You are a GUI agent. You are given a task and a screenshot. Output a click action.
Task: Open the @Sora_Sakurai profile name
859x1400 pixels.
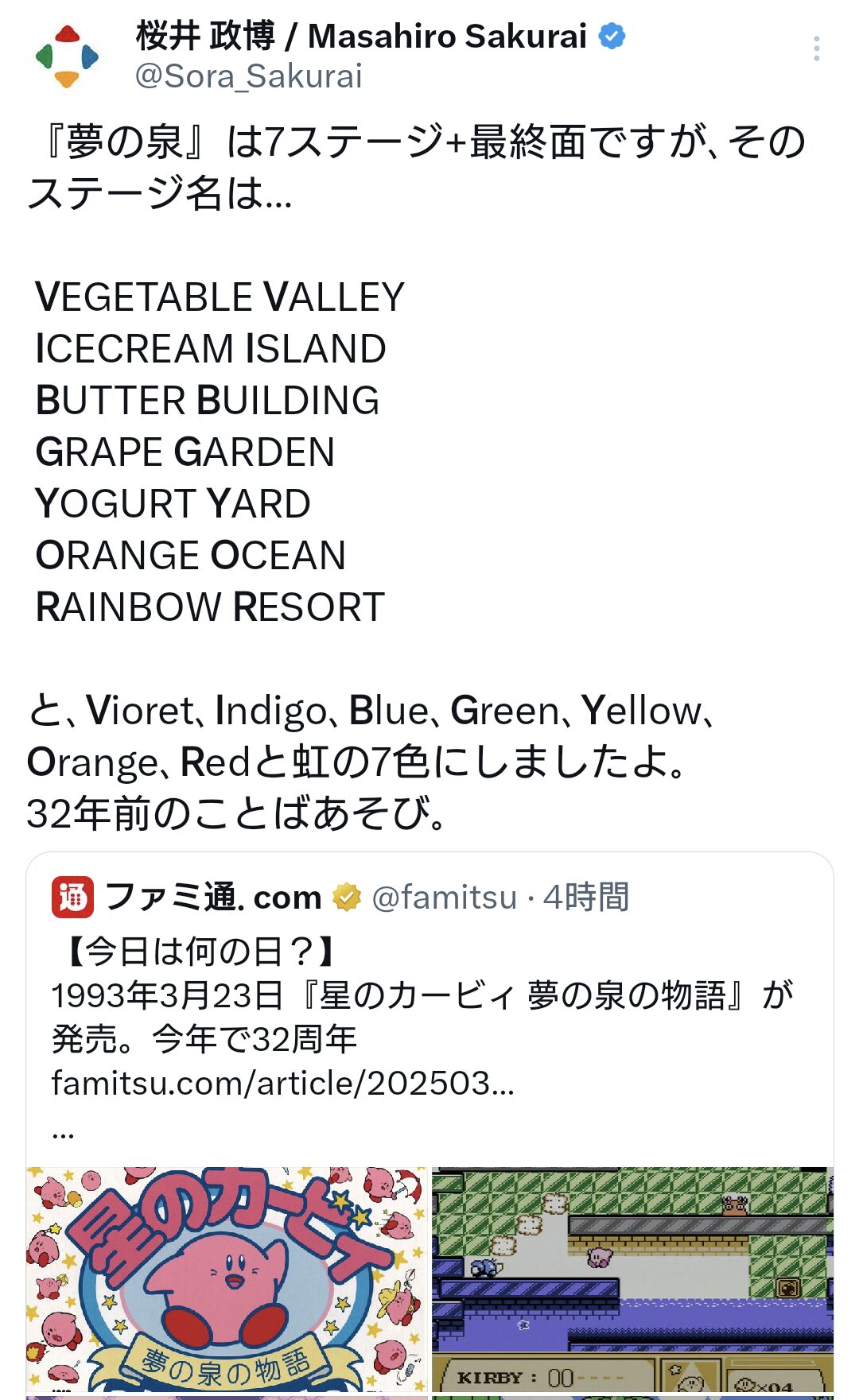click(248, 76)
